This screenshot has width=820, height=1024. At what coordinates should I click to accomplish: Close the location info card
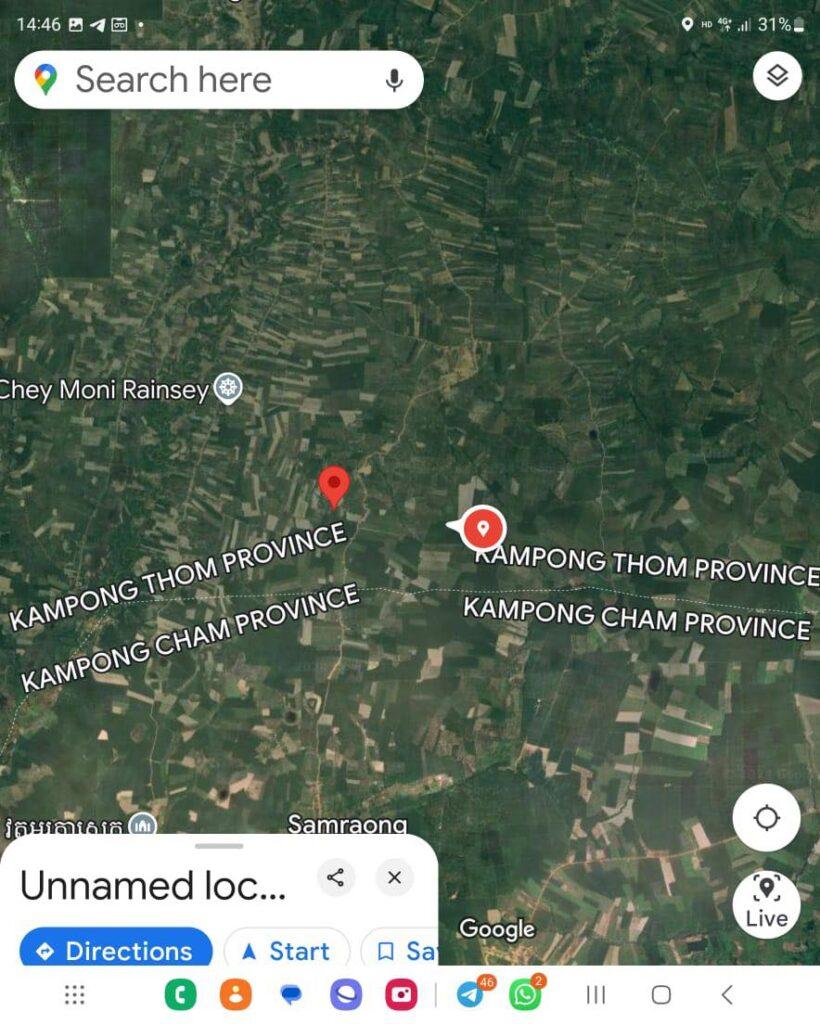[394, 878]
